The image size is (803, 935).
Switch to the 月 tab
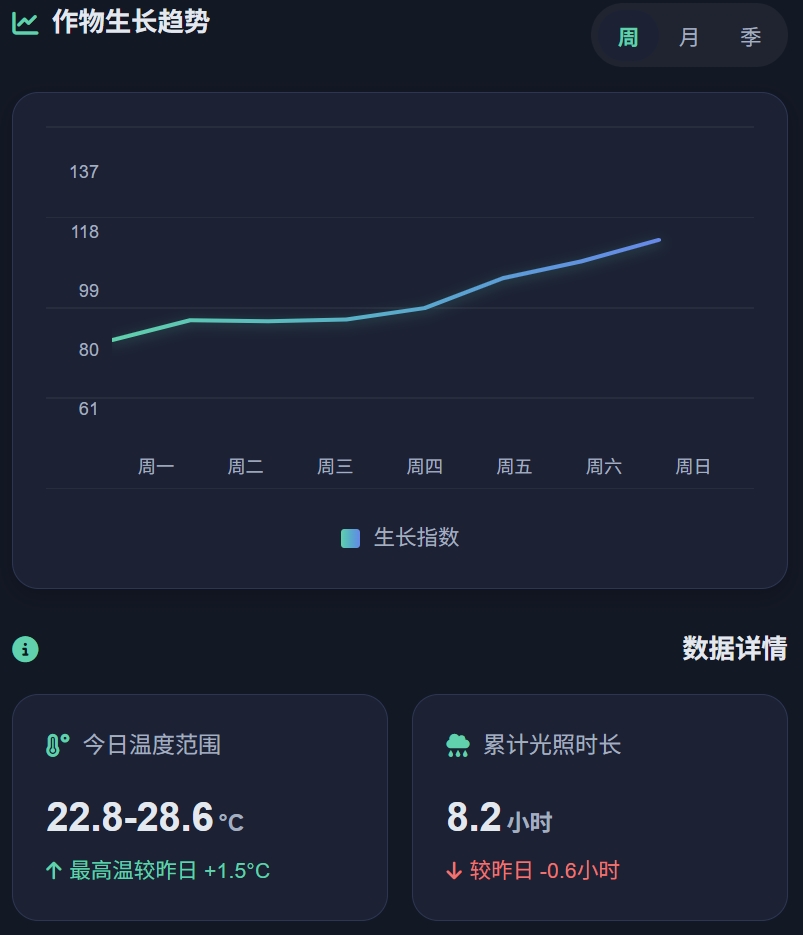tap(687, 36)
